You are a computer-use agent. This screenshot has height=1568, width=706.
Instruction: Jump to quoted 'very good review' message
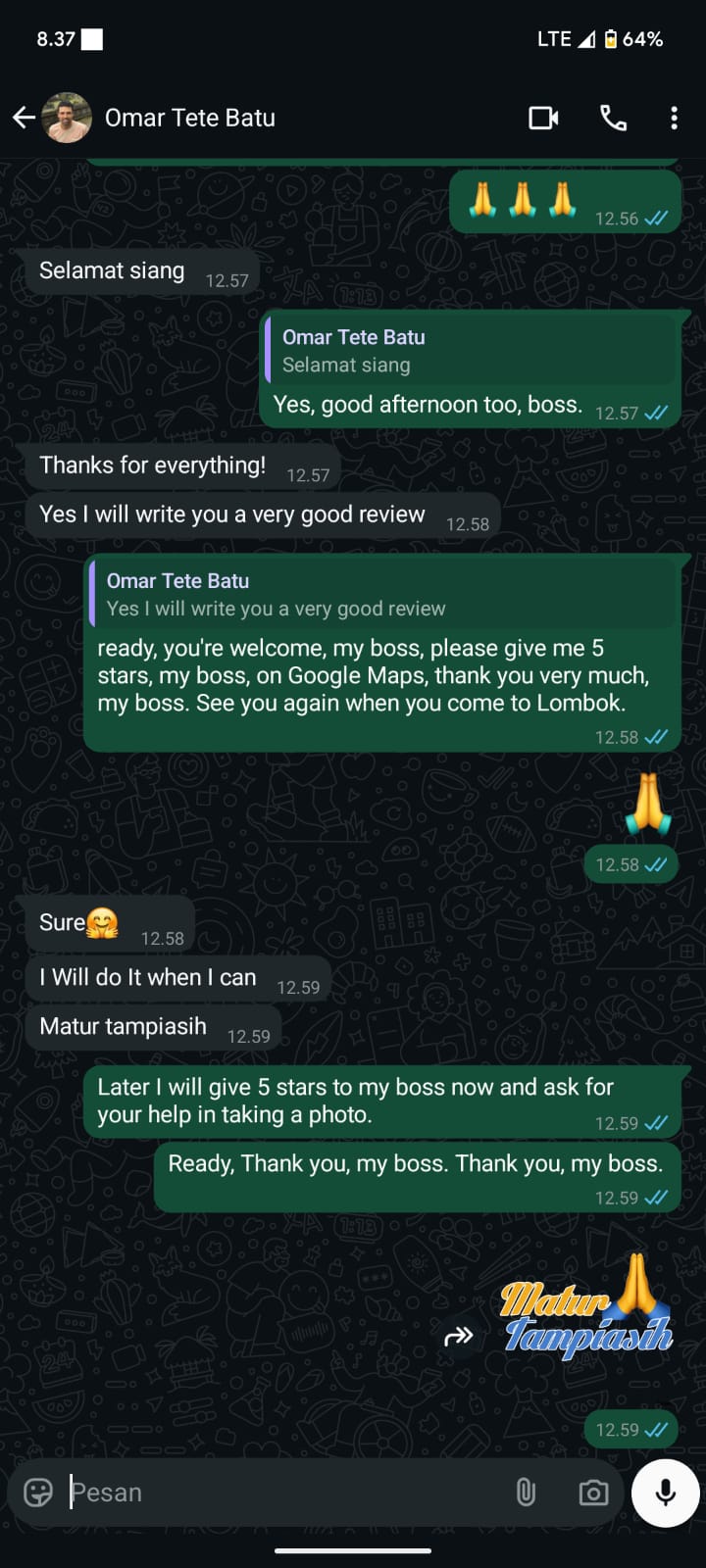pos(382,595)
